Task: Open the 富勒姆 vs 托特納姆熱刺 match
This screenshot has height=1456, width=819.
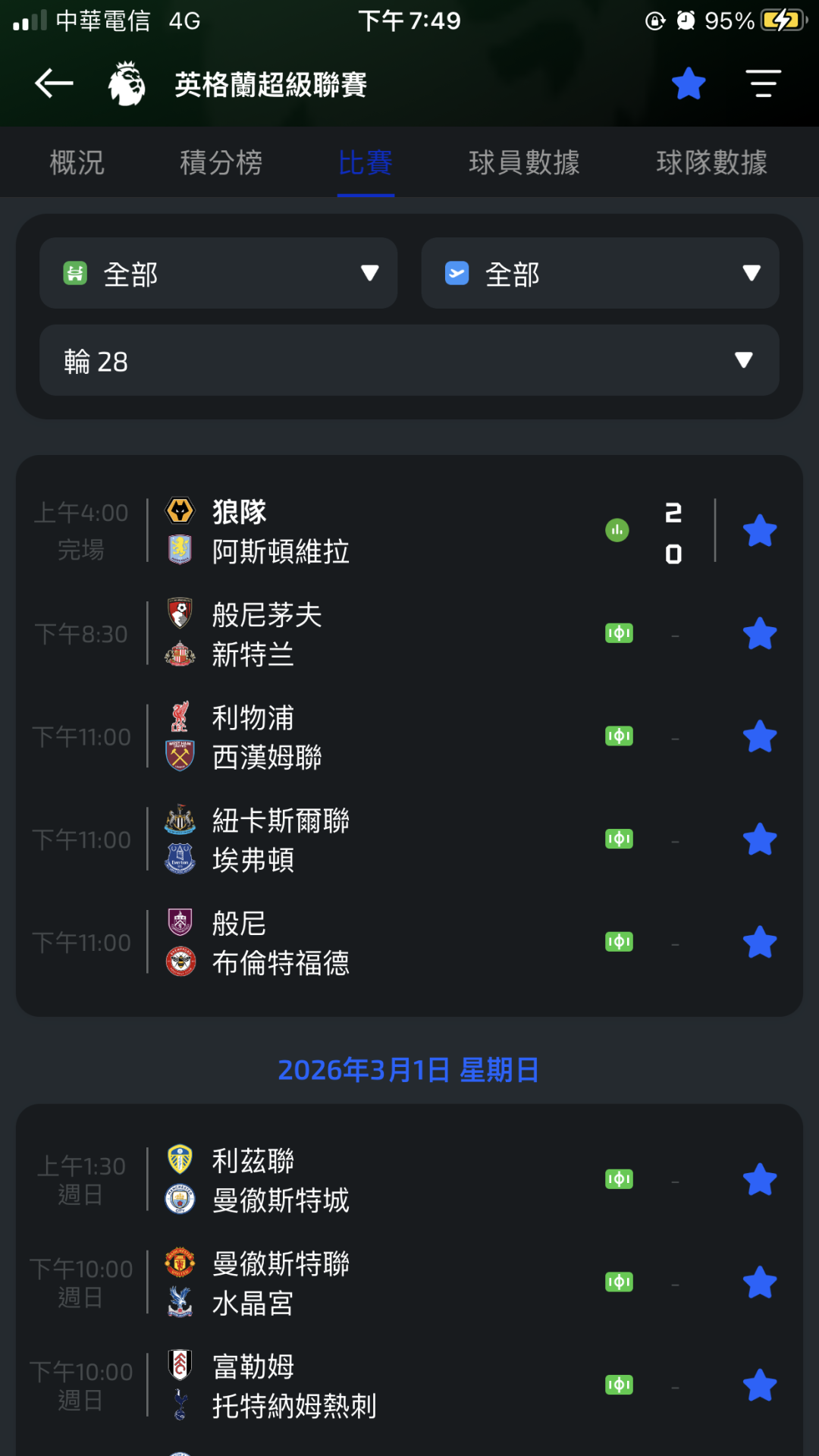Action: point(364,1385)
